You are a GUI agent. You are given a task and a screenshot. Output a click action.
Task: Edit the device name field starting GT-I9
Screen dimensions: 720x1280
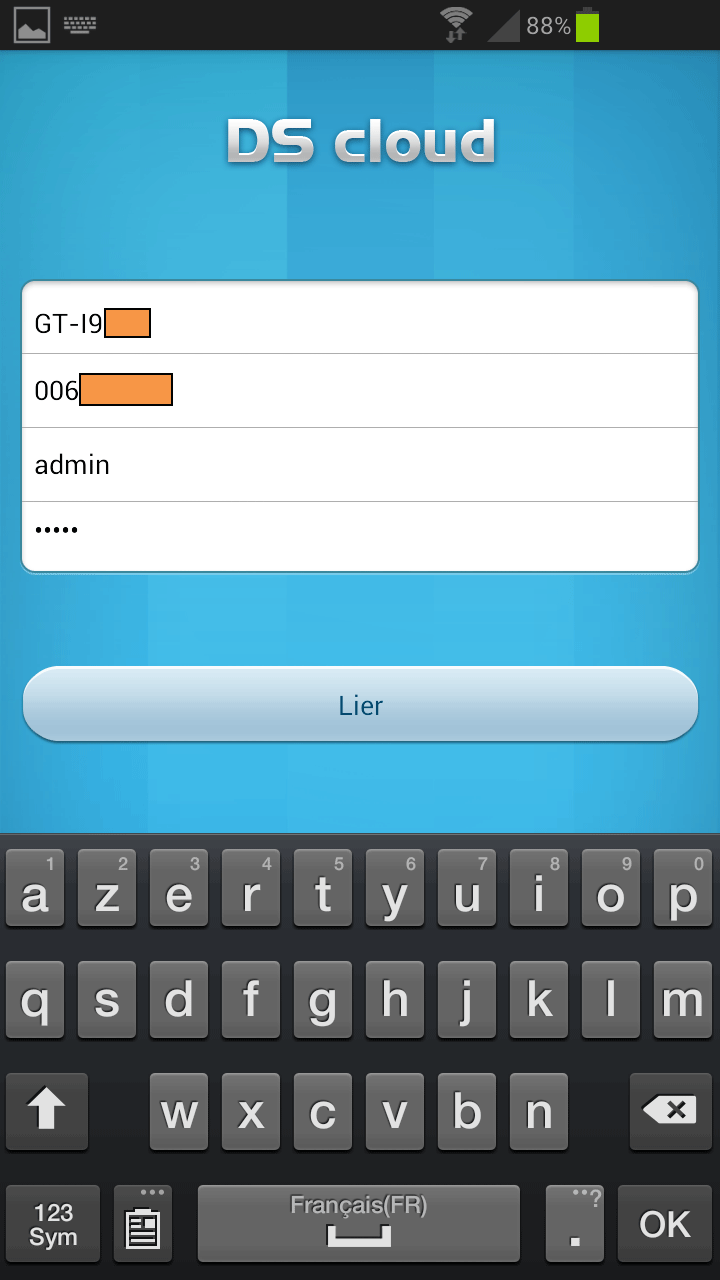pos(360,318)
